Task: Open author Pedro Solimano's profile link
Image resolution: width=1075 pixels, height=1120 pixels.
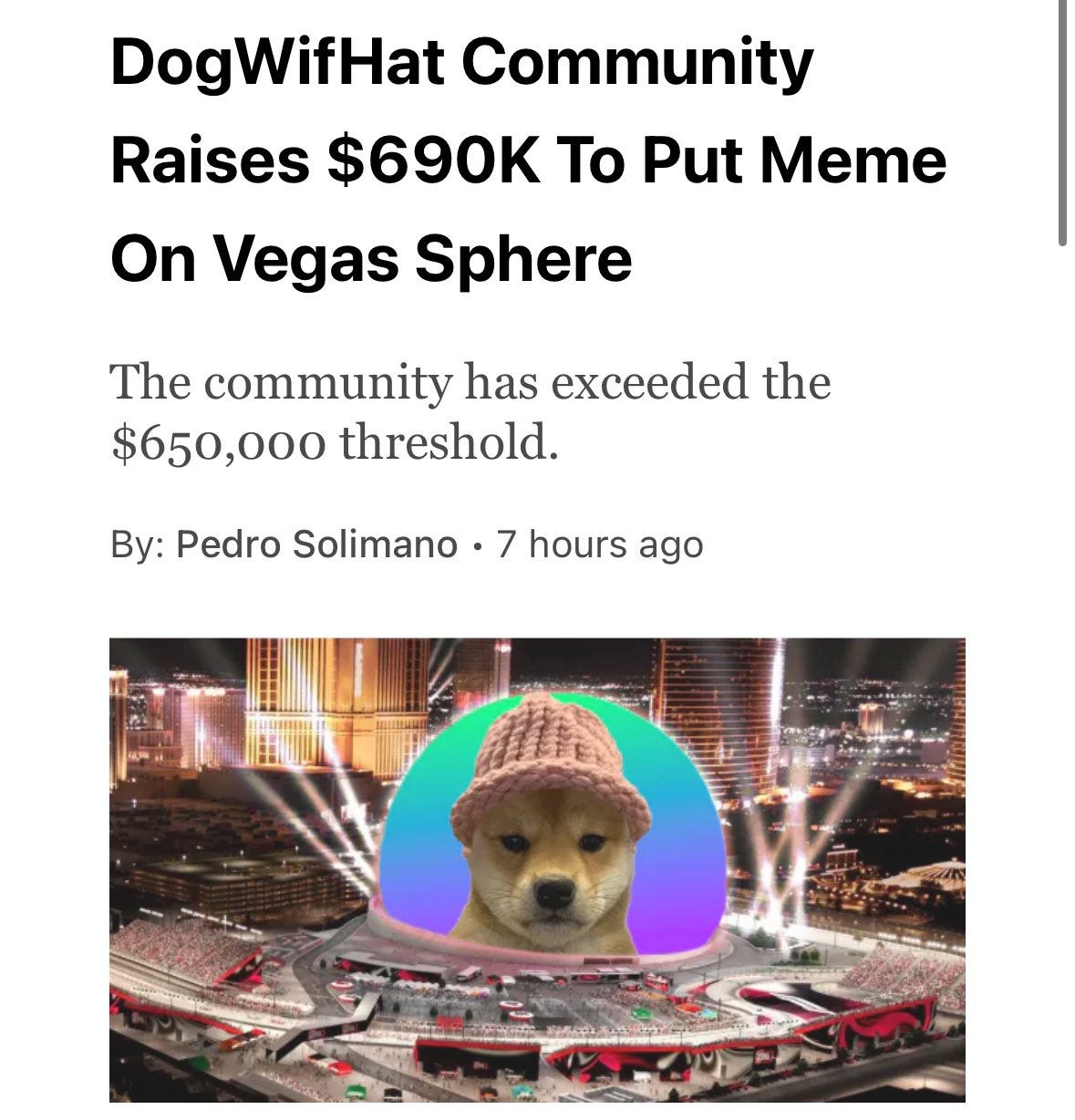Action: tap(315, 544)
